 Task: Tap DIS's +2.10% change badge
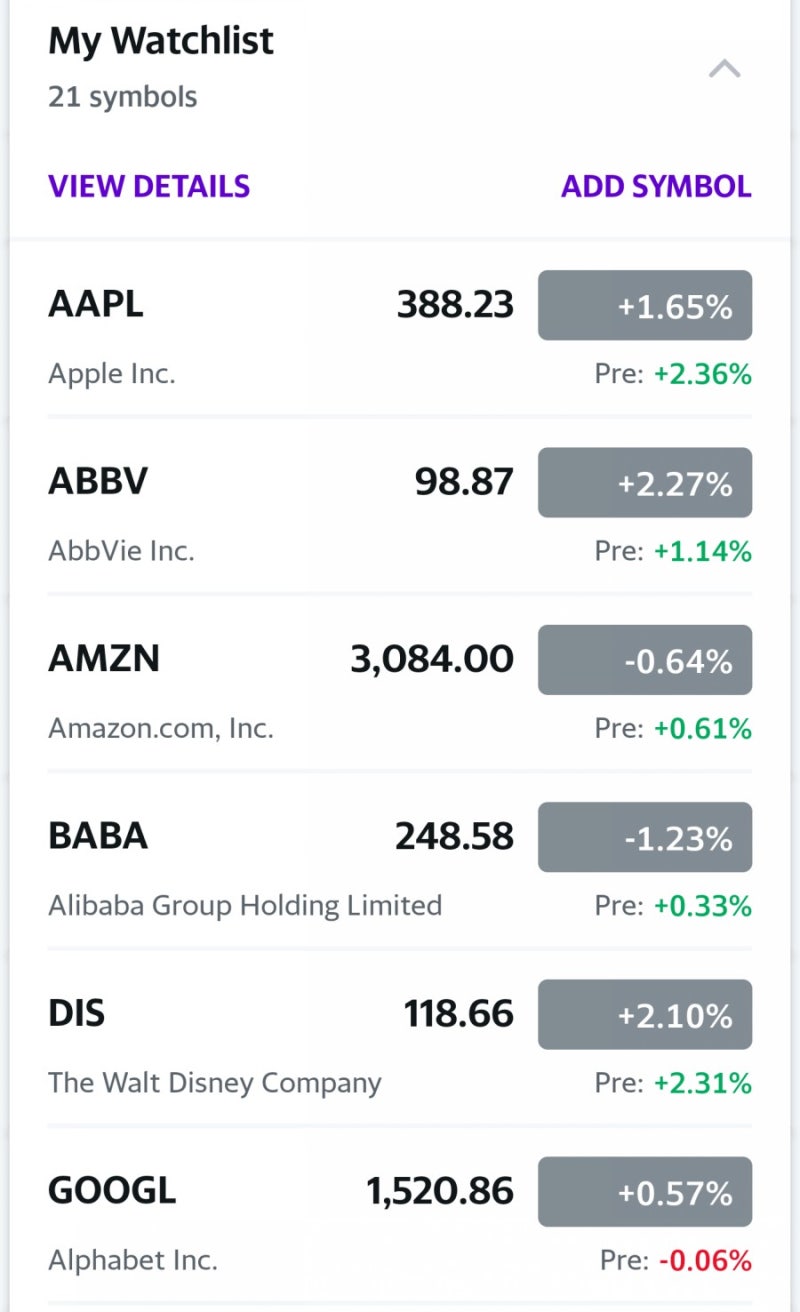pos(645,1014)
